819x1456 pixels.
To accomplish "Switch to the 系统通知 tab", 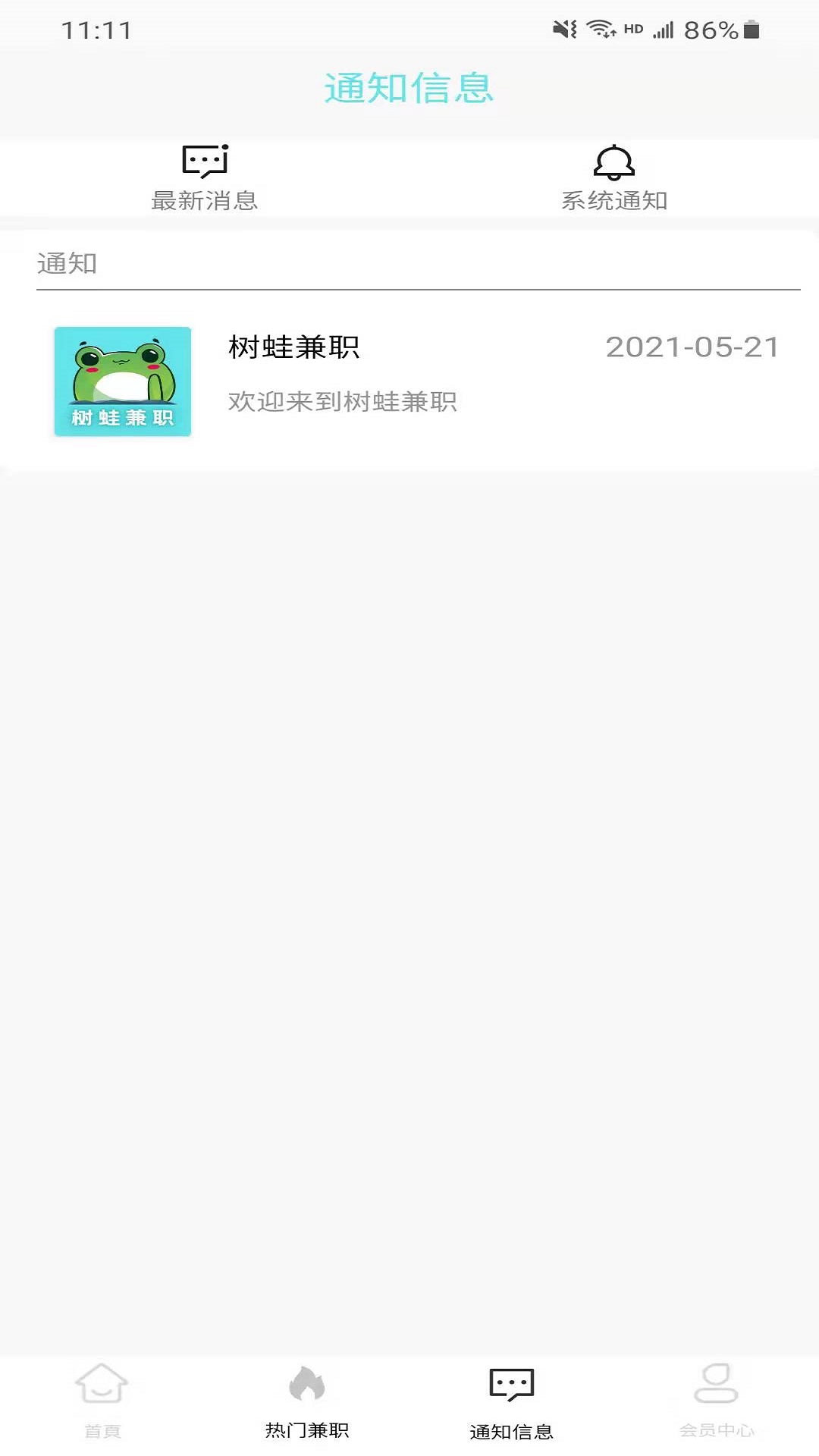I will click(x=613, y=178).
